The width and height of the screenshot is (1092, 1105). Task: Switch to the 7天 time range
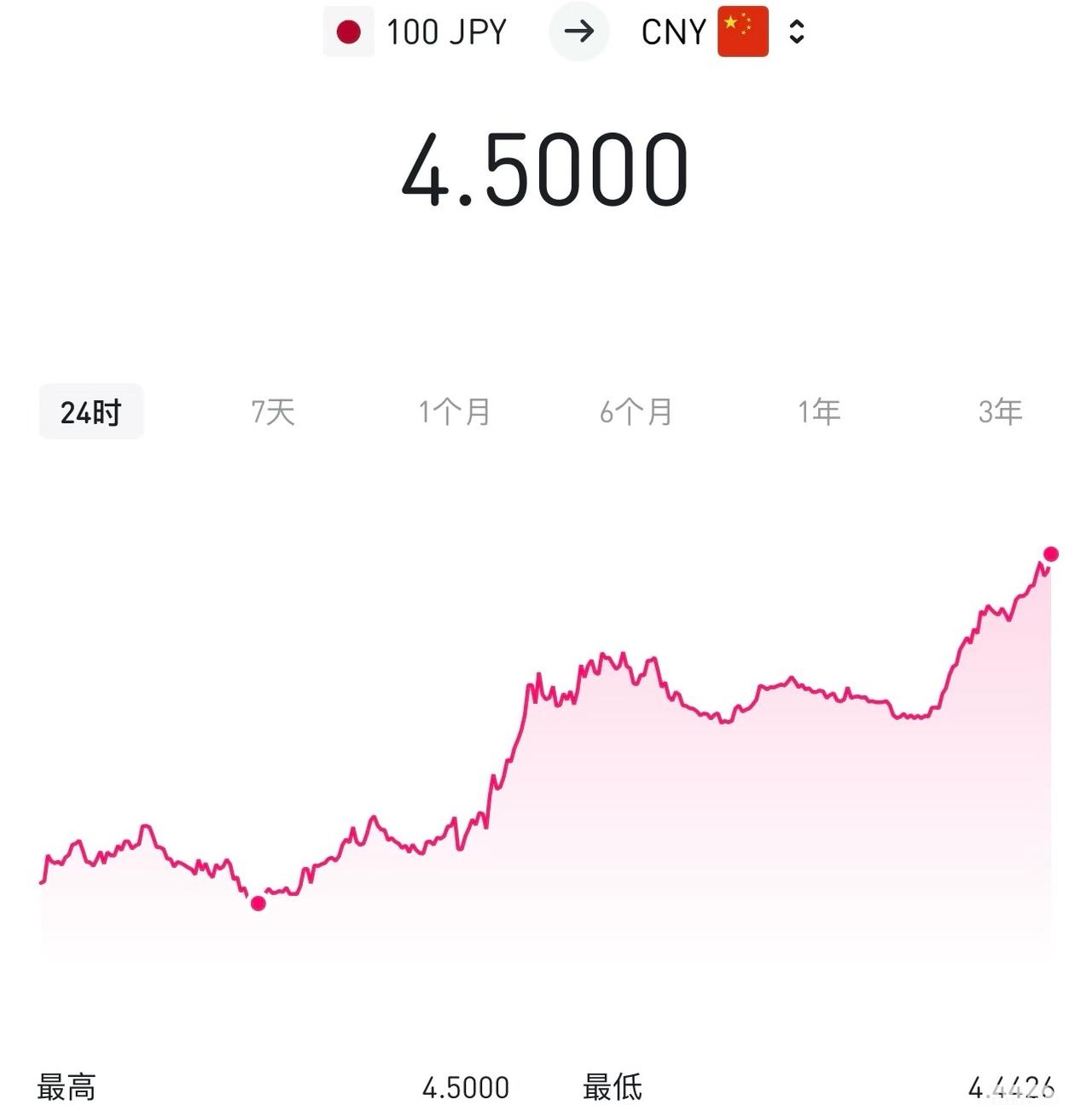click(x=273, y=410)
